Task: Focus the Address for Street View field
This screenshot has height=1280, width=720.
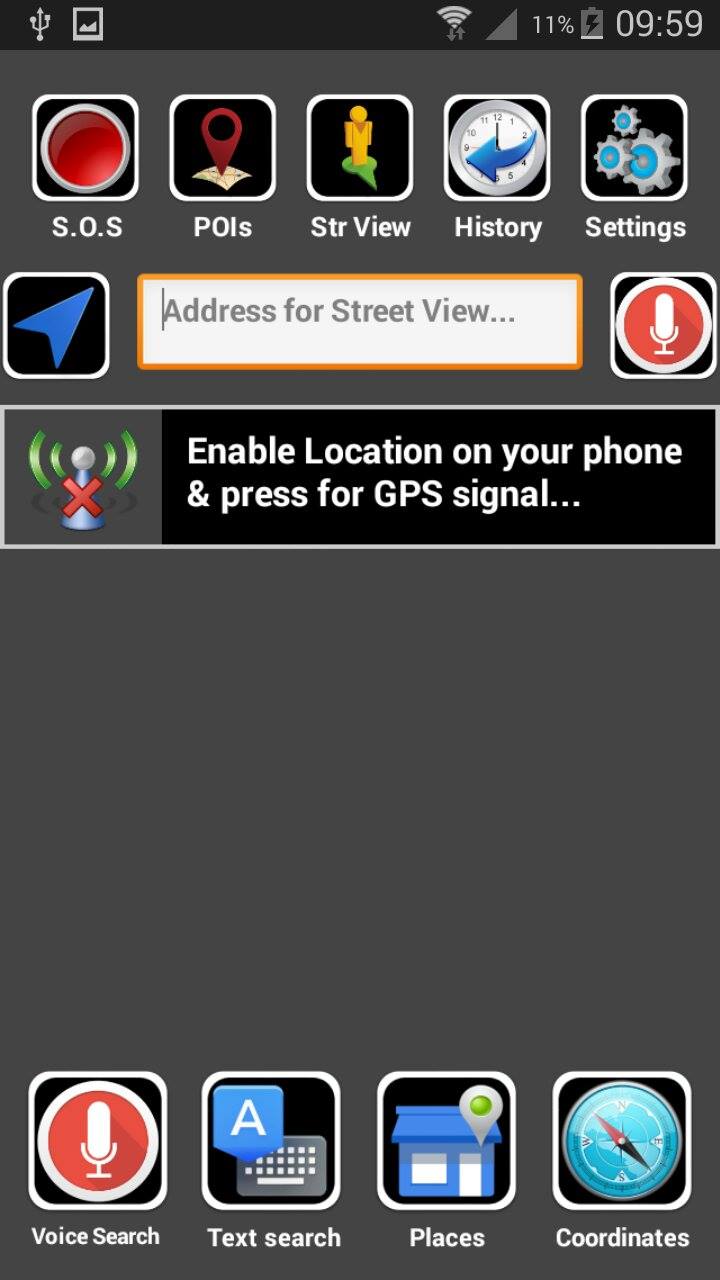Action: coord(360,322)
